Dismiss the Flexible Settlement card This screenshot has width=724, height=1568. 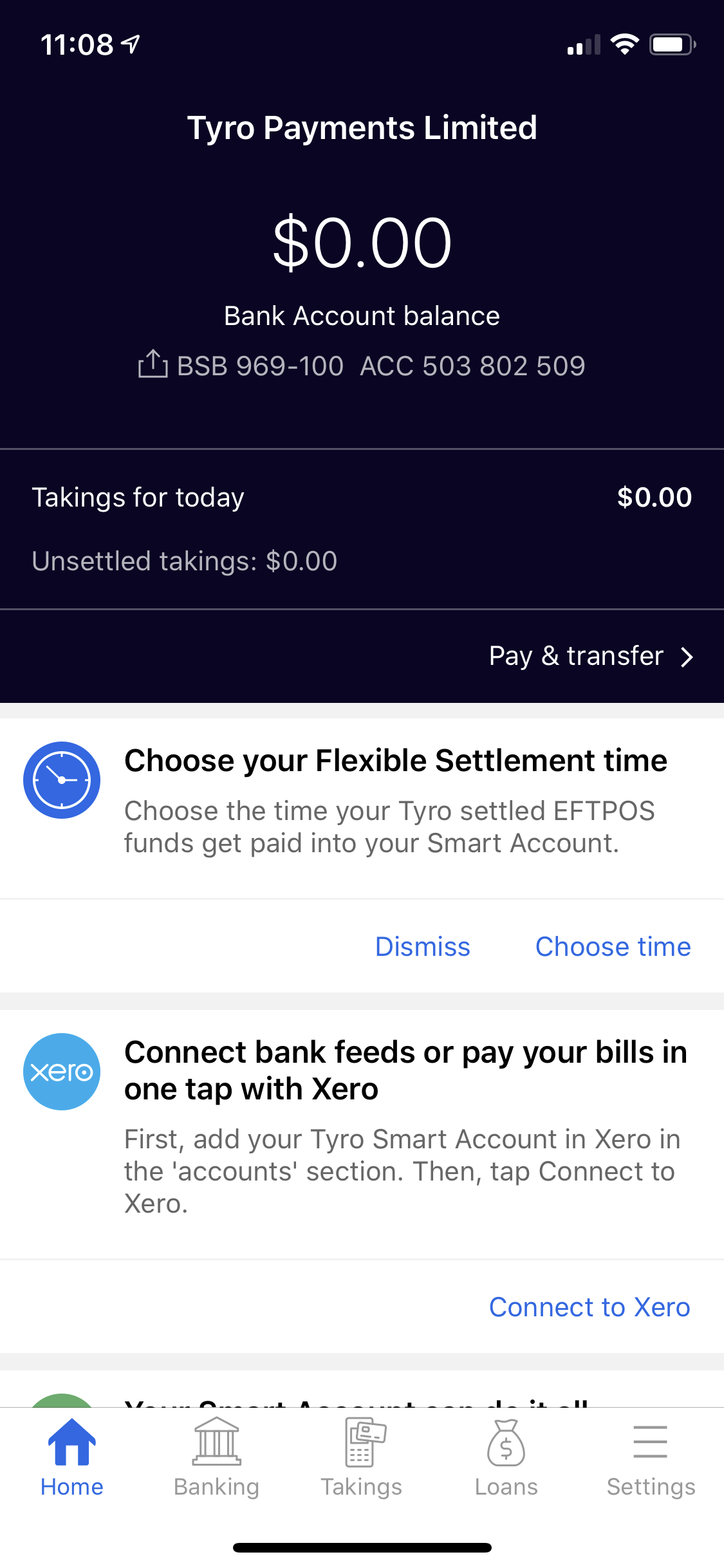(422, 947)
